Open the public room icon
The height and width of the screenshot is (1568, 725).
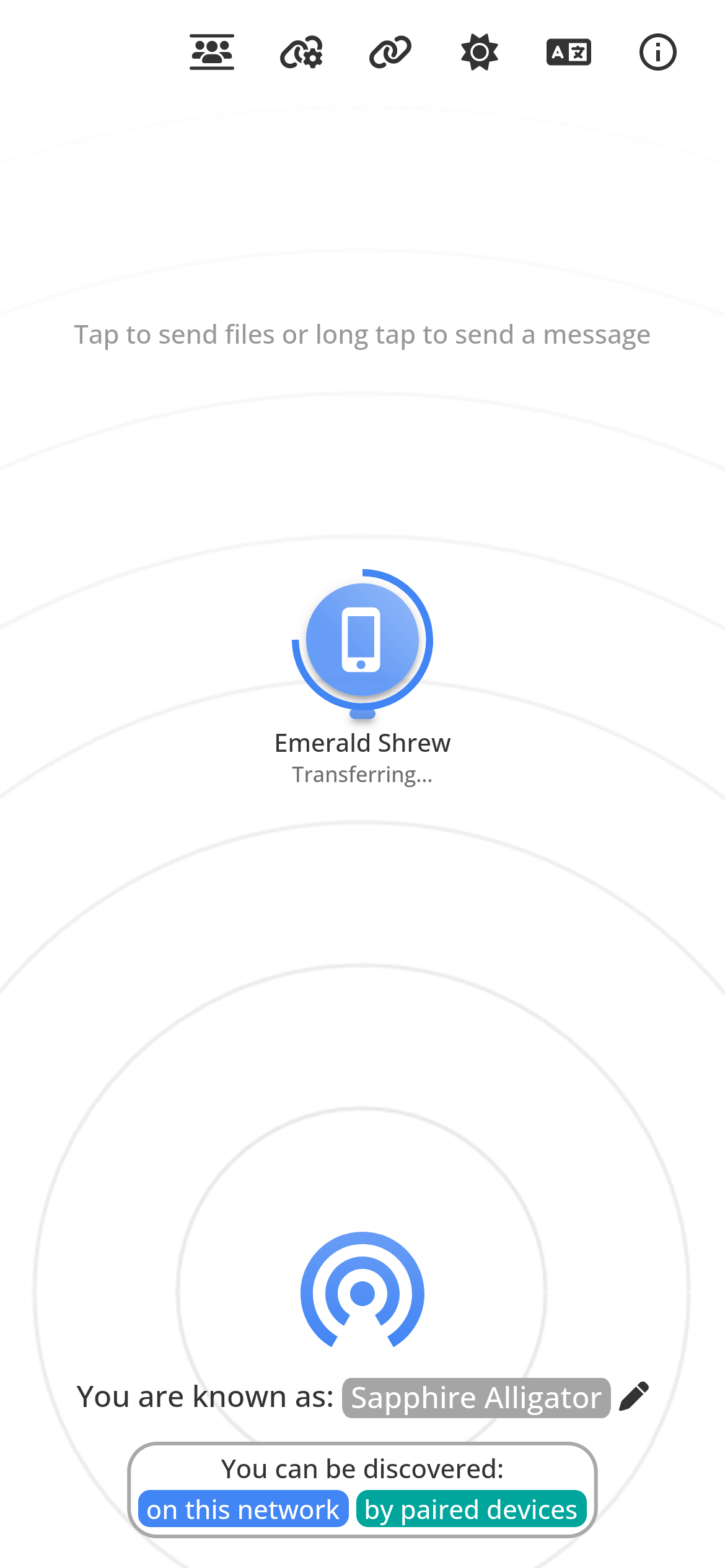pyautogui.click(x=212, y=52)
